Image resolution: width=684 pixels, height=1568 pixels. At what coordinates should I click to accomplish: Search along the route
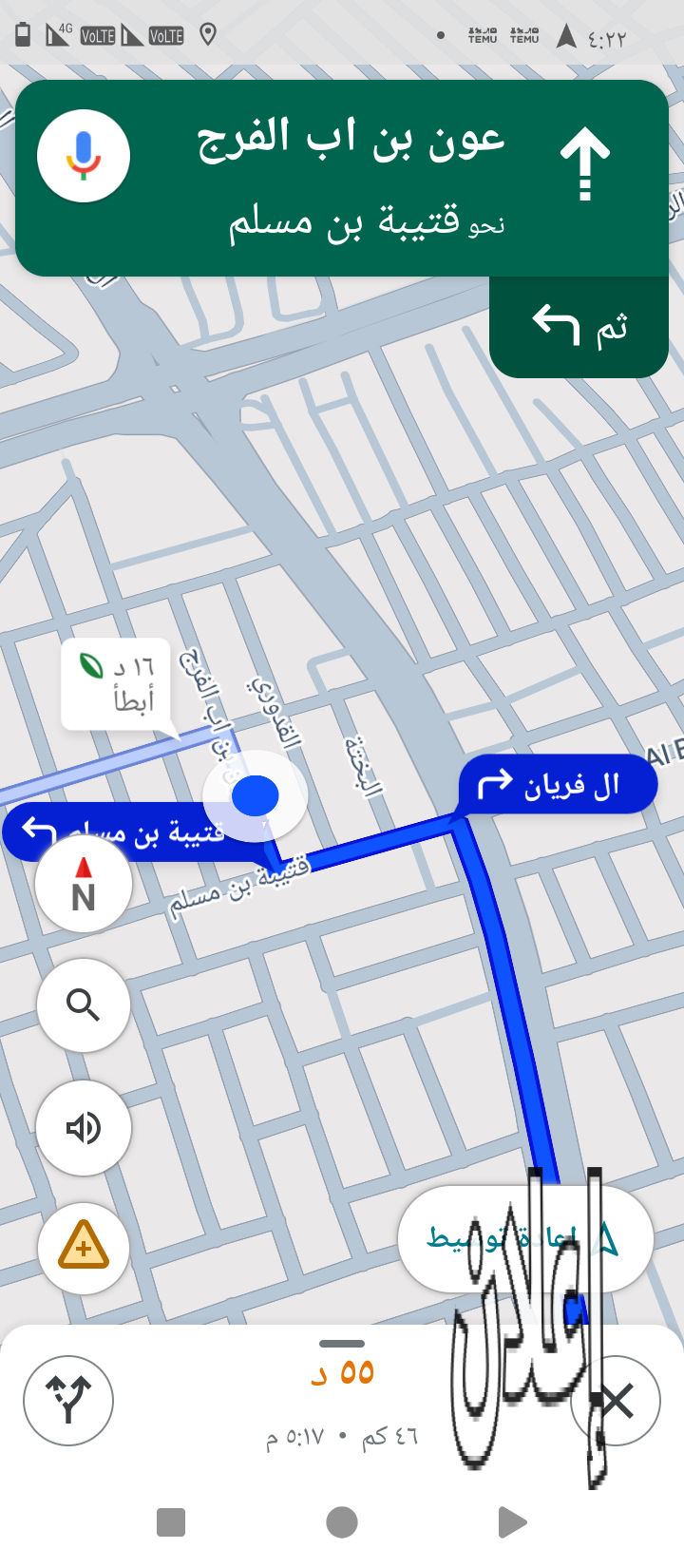(84, 1005)
